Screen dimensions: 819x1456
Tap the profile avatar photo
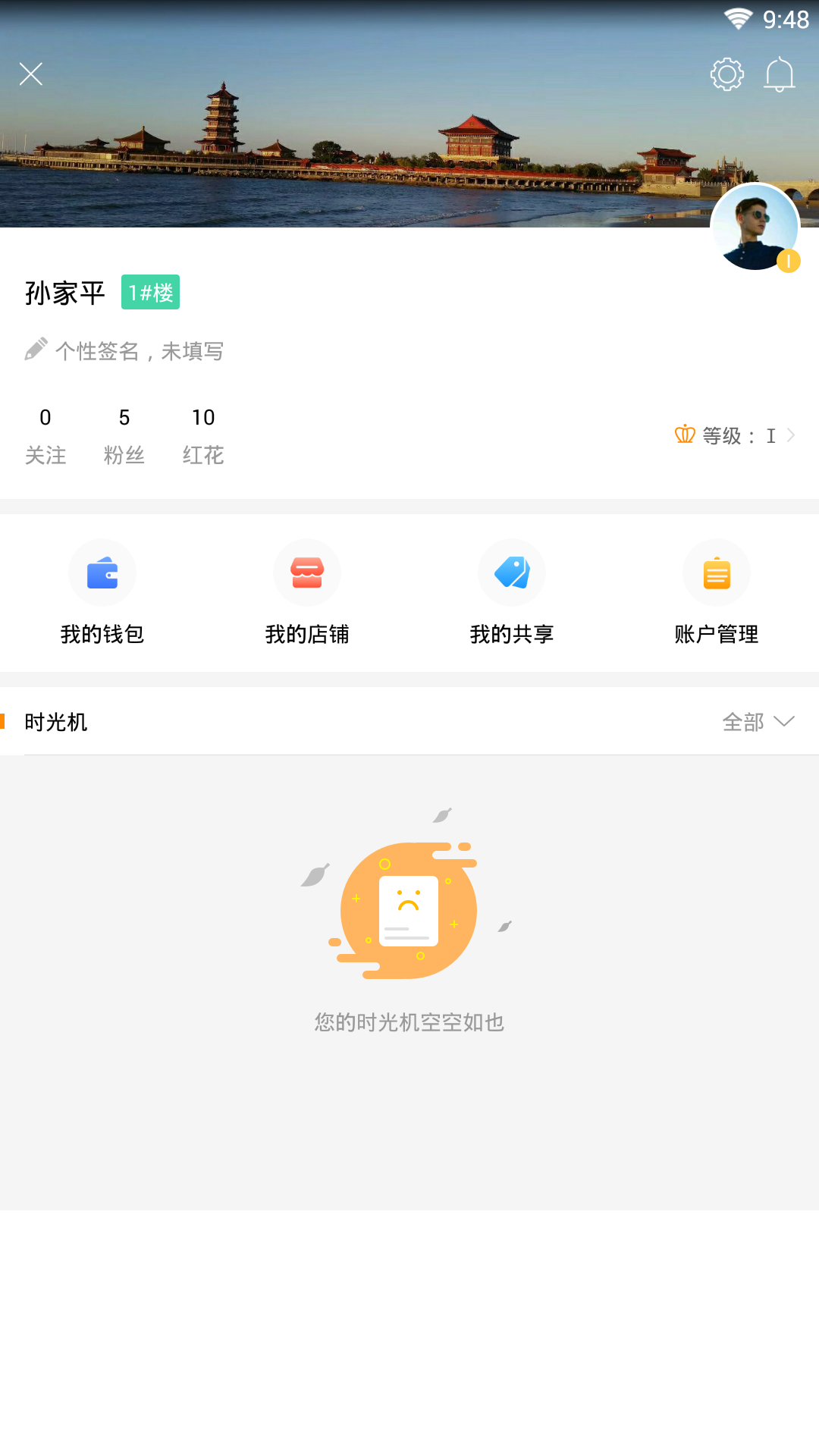click(755, 227)
